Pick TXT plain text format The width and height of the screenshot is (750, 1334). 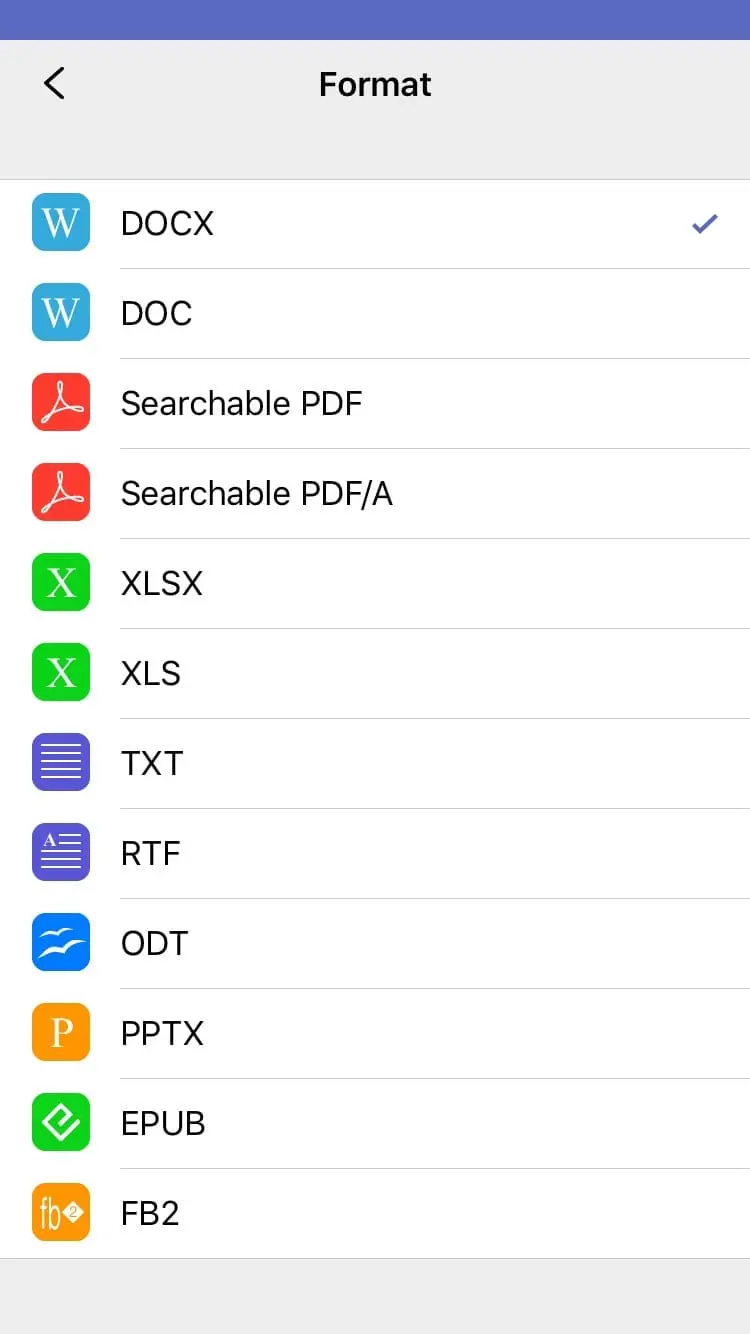pos(375,764)
